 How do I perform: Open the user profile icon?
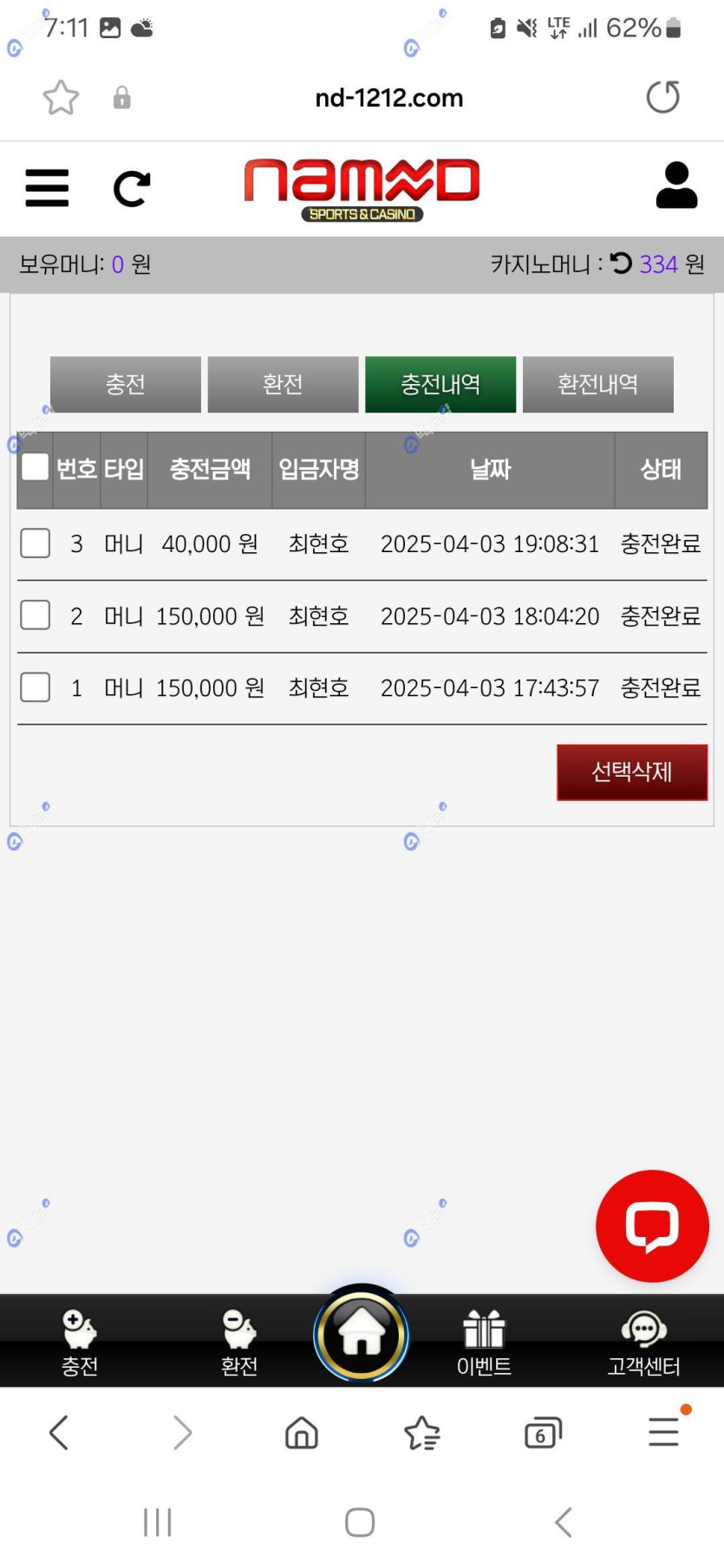click(x=676, y=185)
